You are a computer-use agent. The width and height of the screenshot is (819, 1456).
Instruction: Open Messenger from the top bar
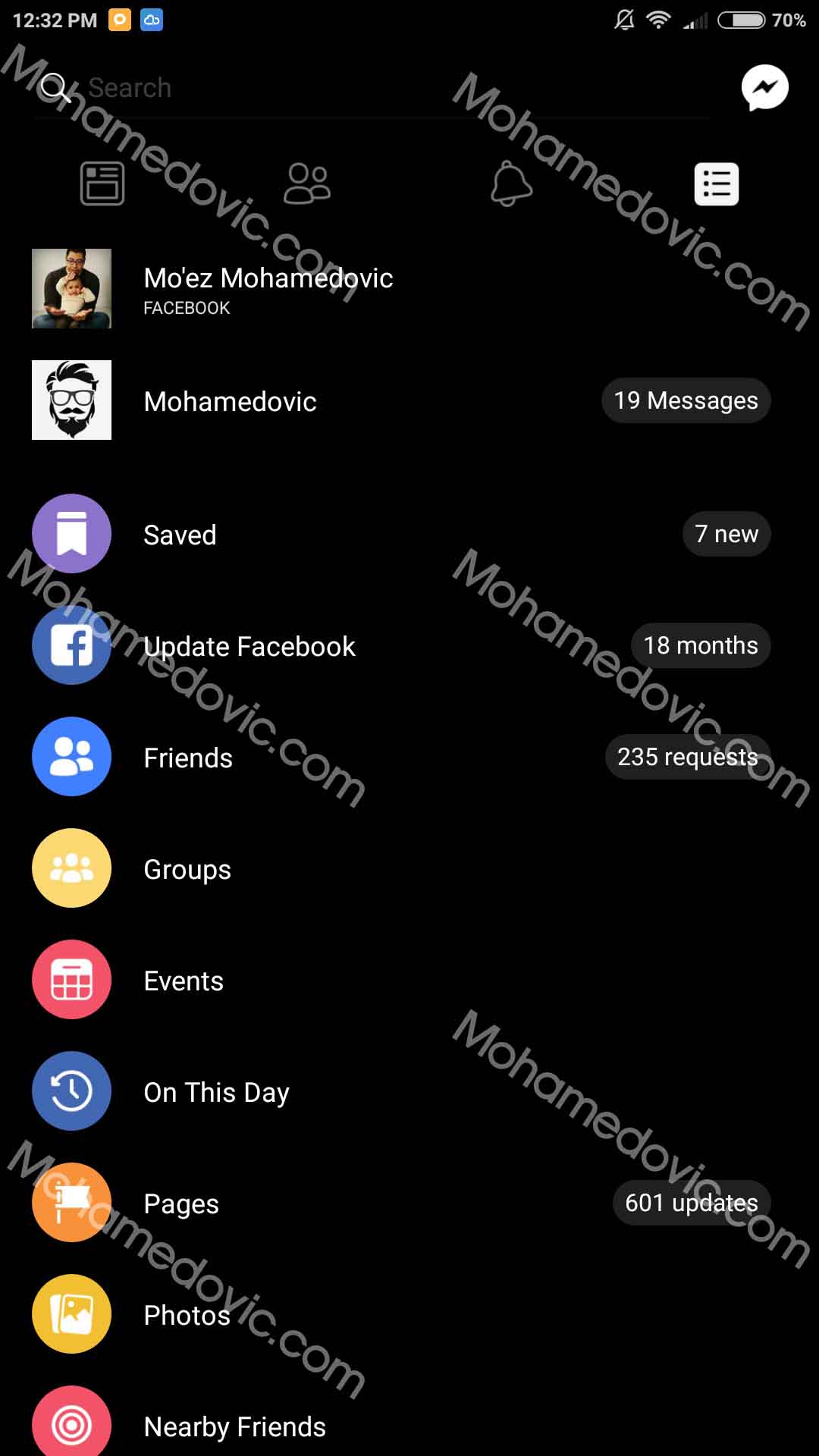764,88
